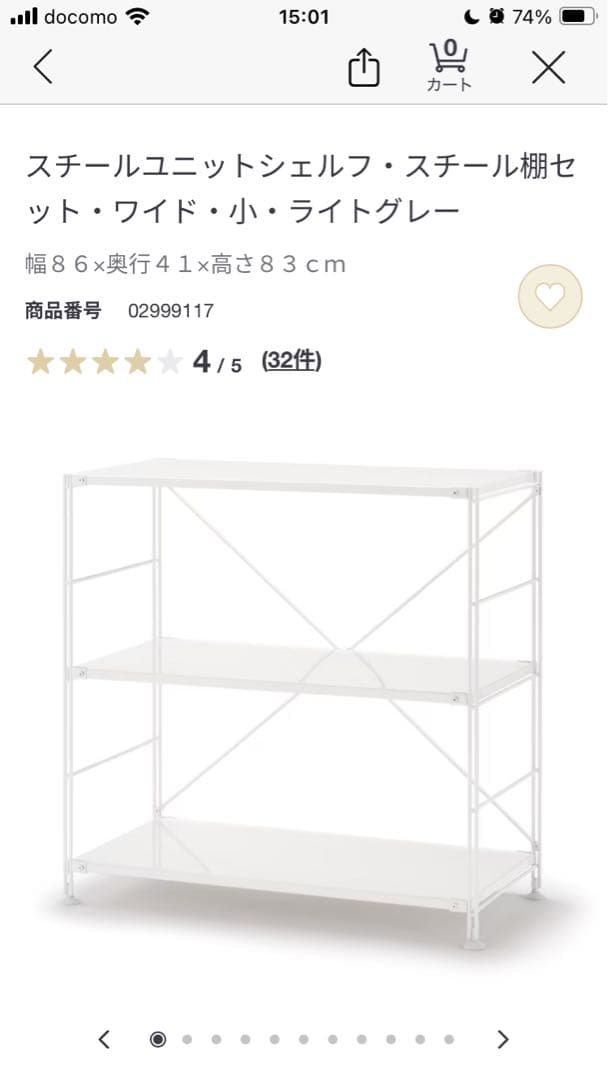The height and width of the screenshot is (1080, 608).
Task: Go back using the top arrow
Action: (x=42, y=67)
